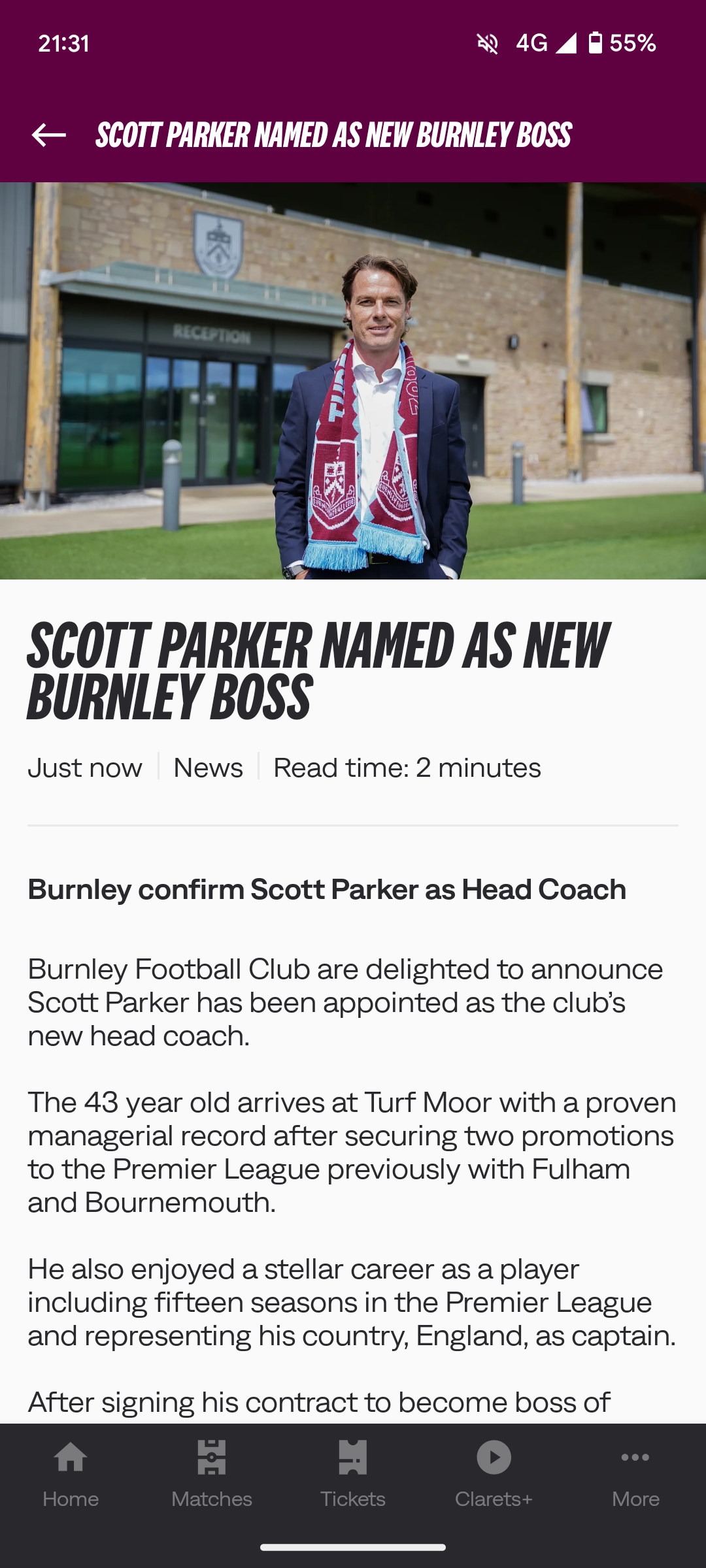Go back using the header arrow
Viewport: 706px width, 1568px height.
pyautogui.click(x=49, y=135)
